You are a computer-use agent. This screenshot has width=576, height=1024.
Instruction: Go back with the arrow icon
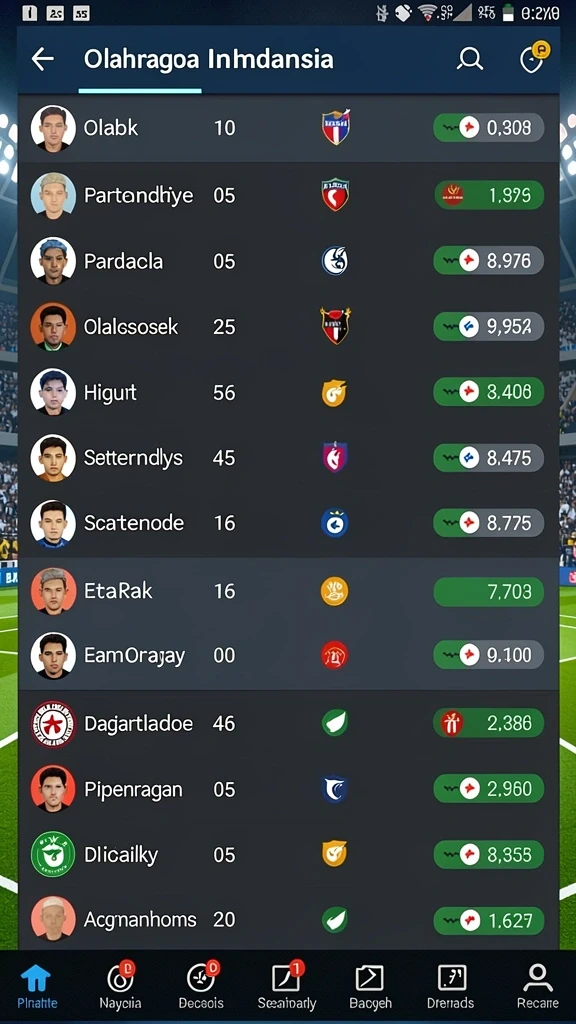click(42, 59)
